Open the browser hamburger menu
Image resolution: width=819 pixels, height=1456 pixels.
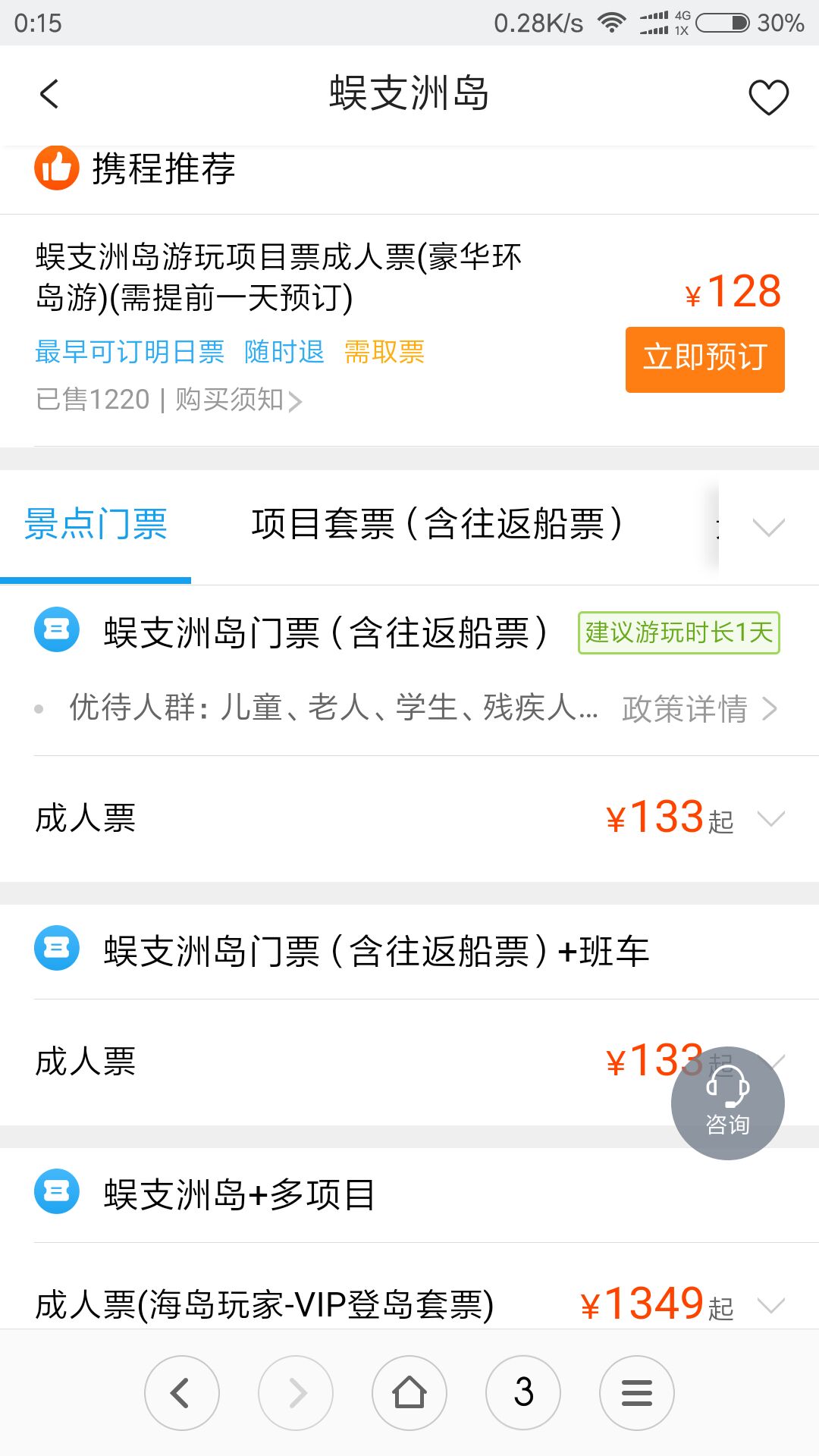point(637,1393)
